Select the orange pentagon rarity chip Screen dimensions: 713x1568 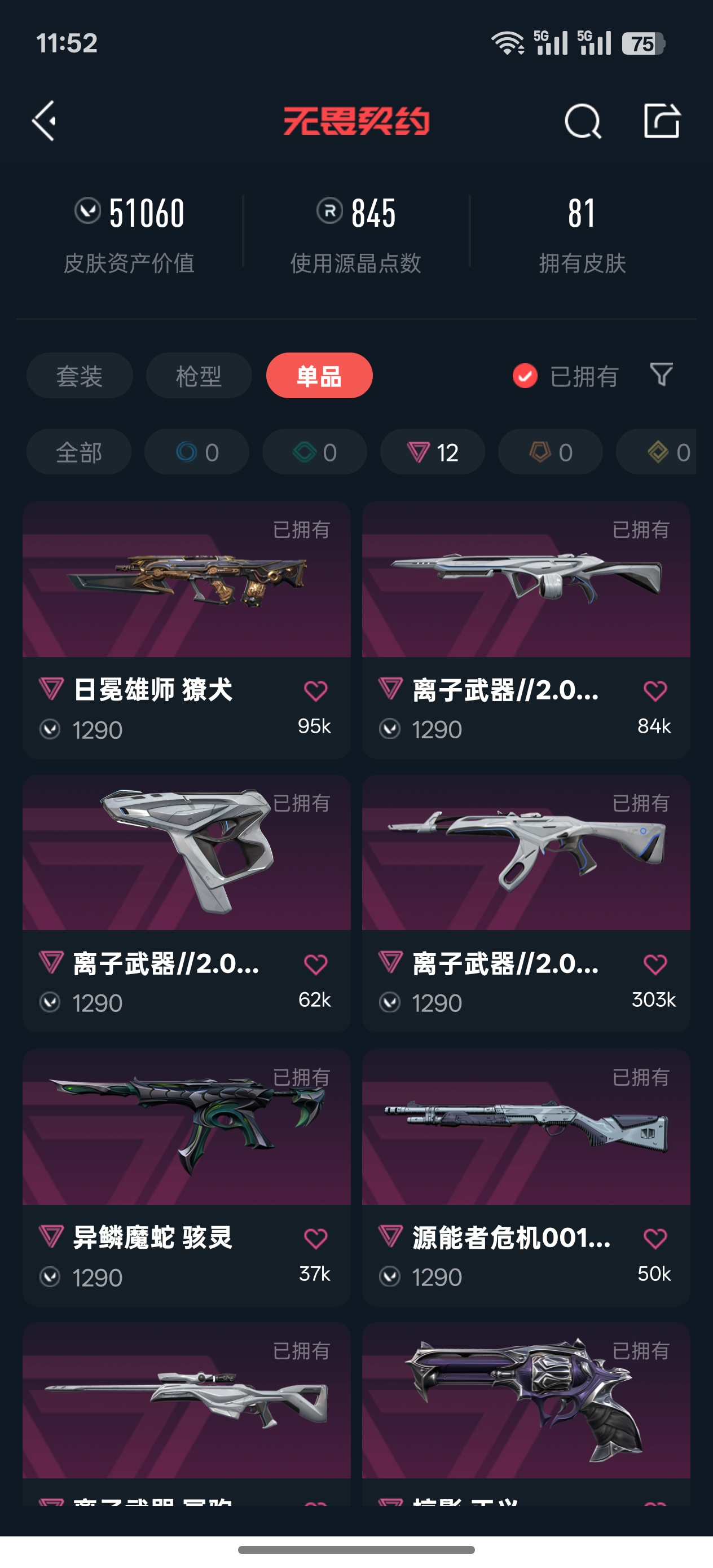[551, 452]
